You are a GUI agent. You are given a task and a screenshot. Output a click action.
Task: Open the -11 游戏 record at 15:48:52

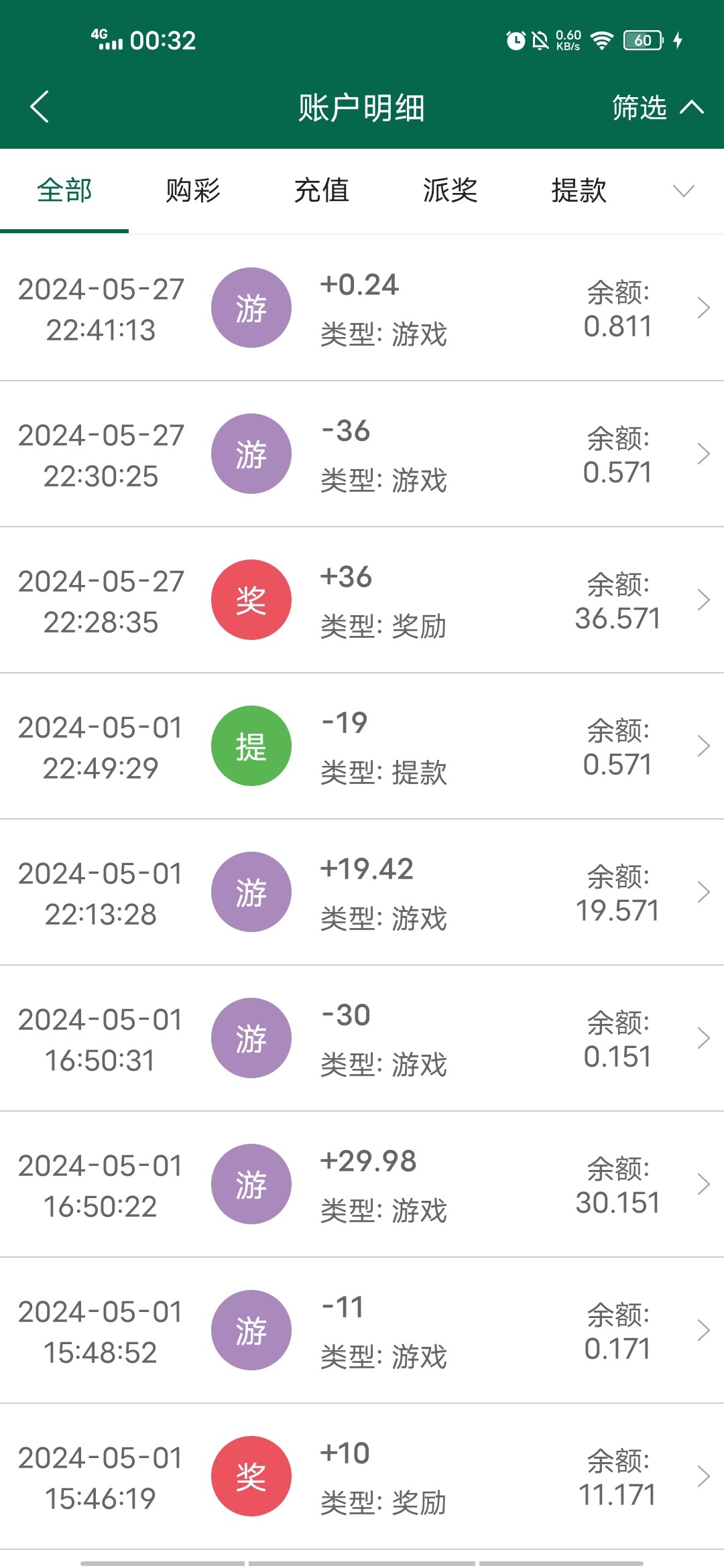[x=362, y=1331]
